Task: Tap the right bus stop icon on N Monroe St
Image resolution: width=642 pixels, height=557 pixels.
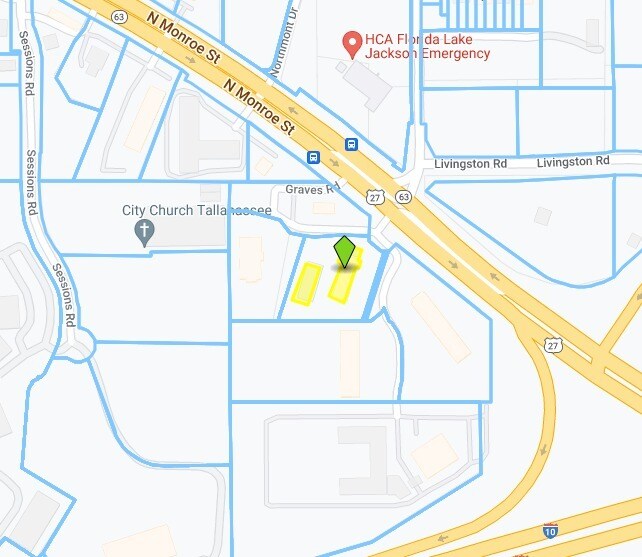Action: click(352, 144)
